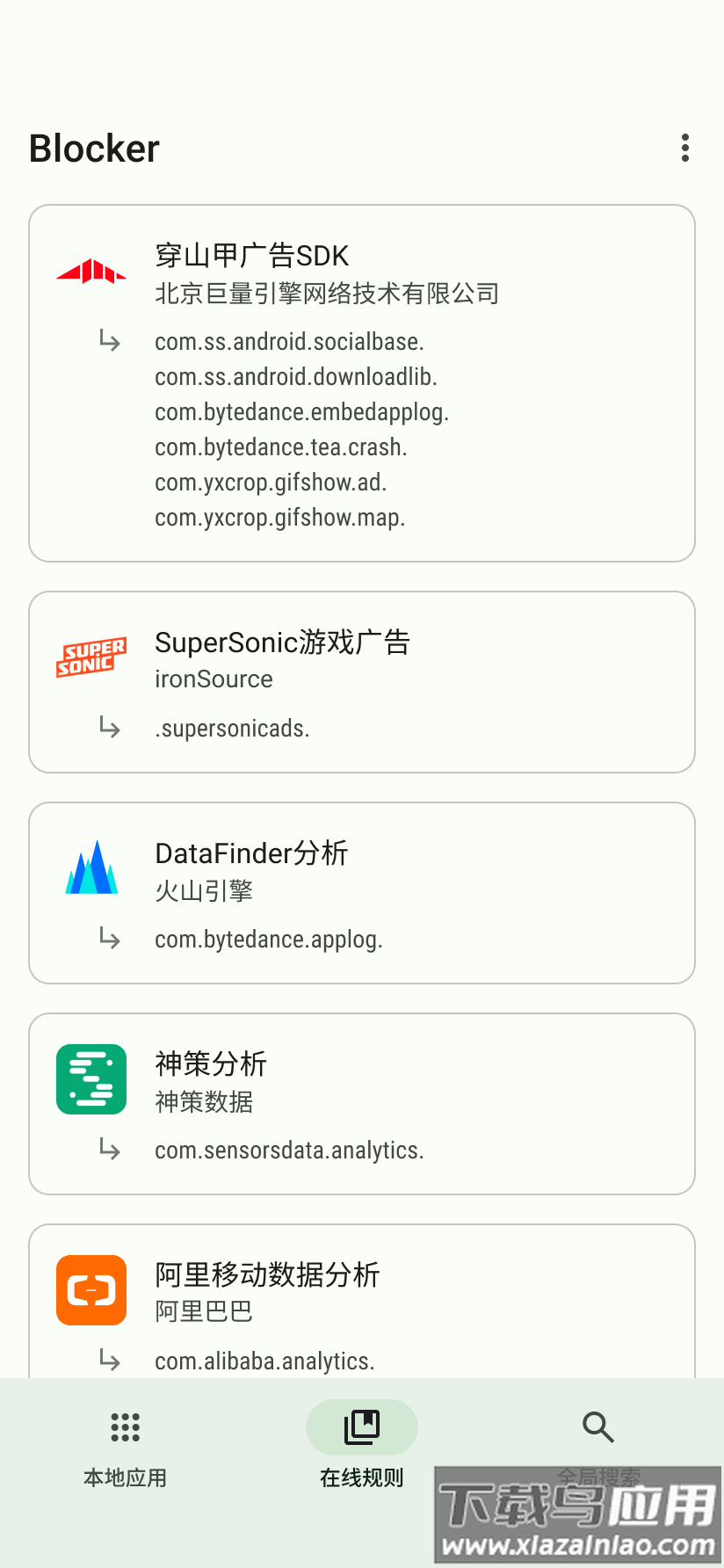Open the overflow three-dot menu
The image size is (724, 1568).
point(684,148)
